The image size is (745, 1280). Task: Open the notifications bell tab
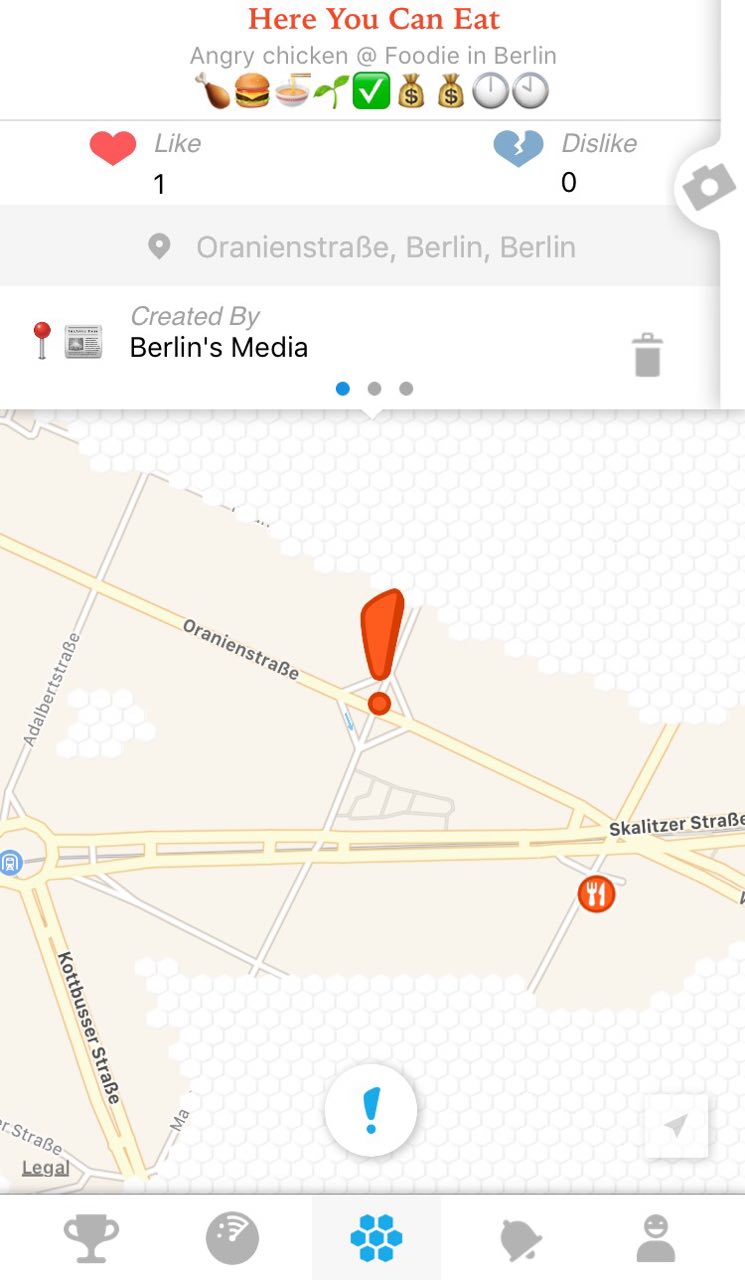pyautogui.click(x=521, y=1240)
